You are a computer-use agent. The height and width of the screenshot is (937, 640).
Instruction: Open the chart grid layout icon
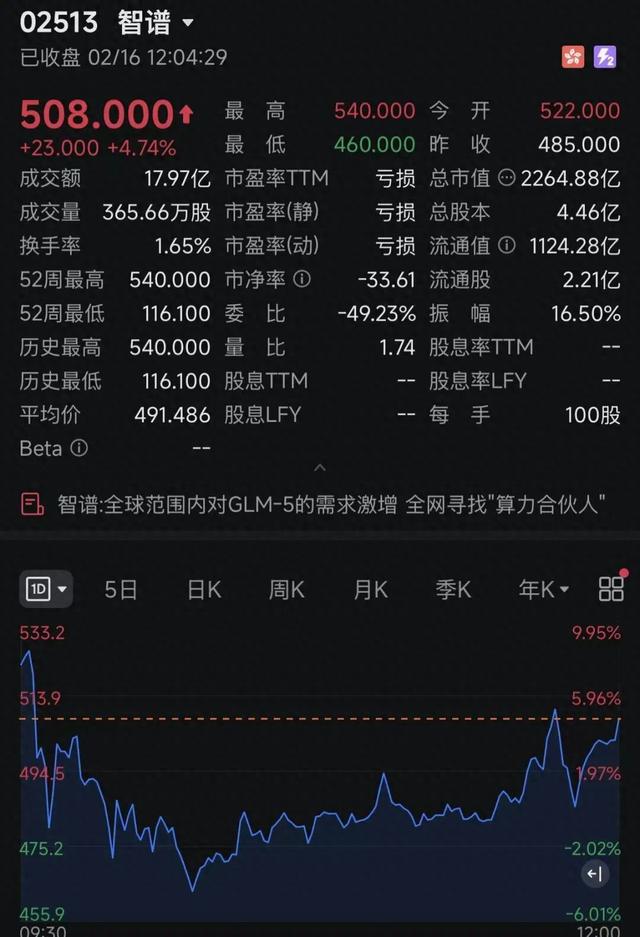[610, 589]
